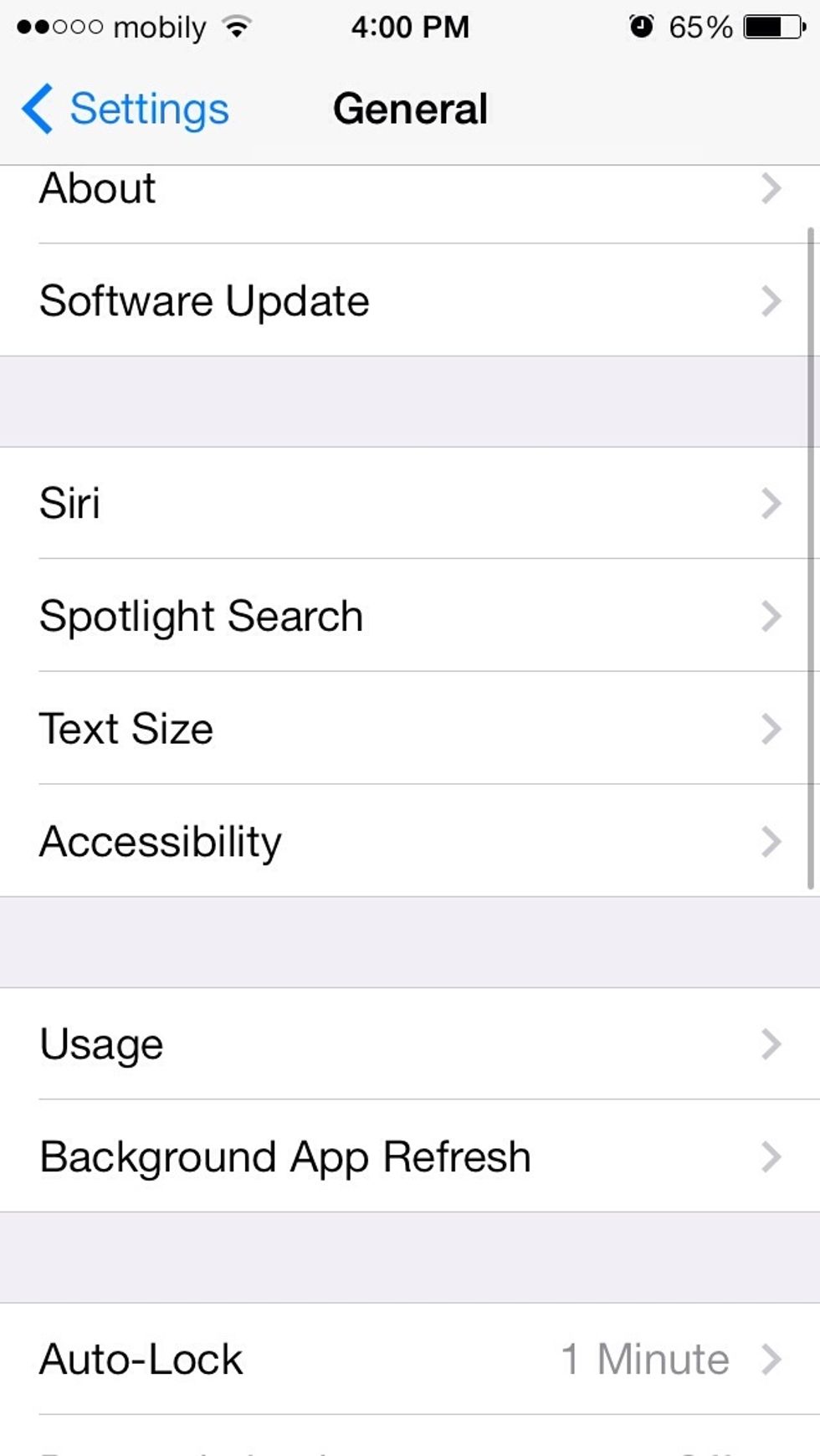Go back to Settings
The width and height of the screenshot is (820, 1456).
[126, 109]
